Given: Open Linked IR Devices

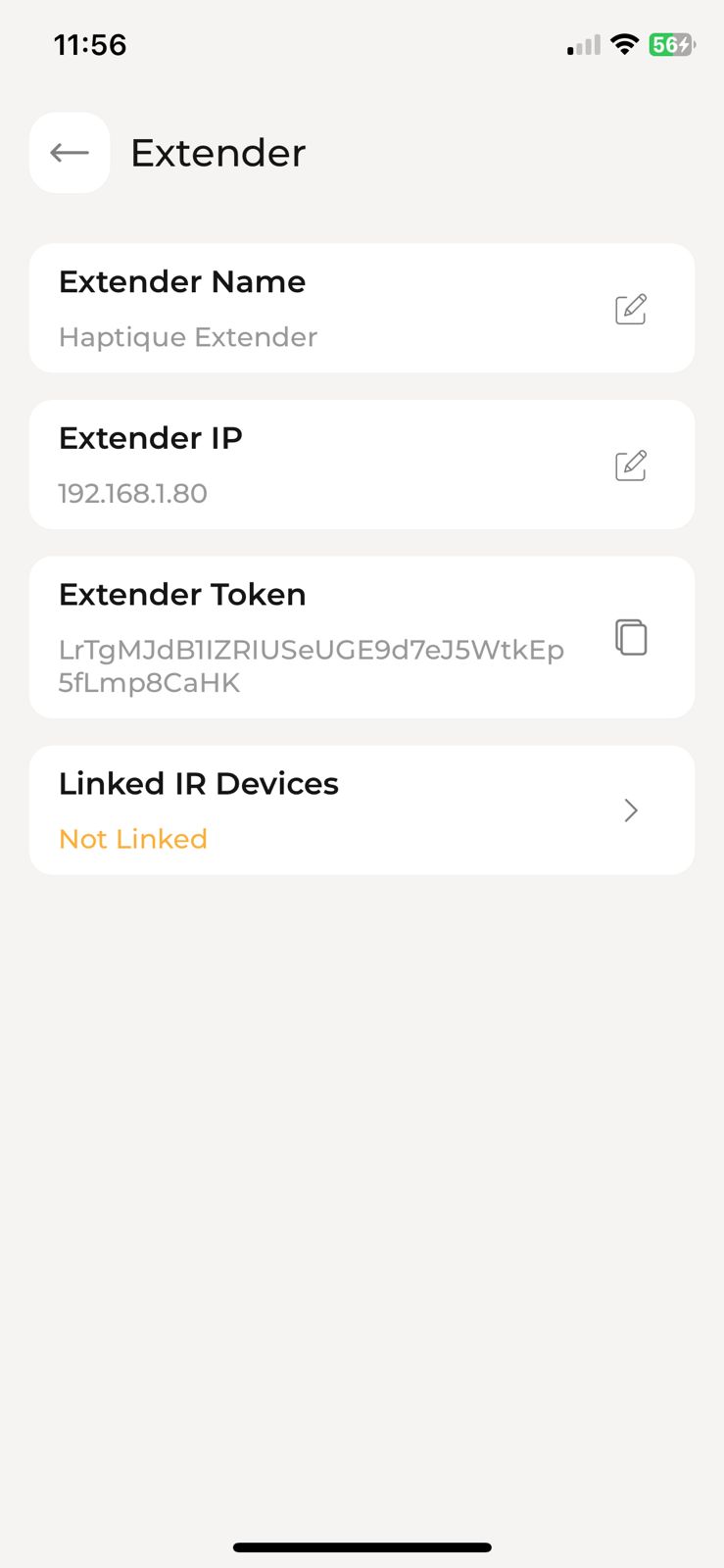Looking at the screenshot, I should pos(630,810).
